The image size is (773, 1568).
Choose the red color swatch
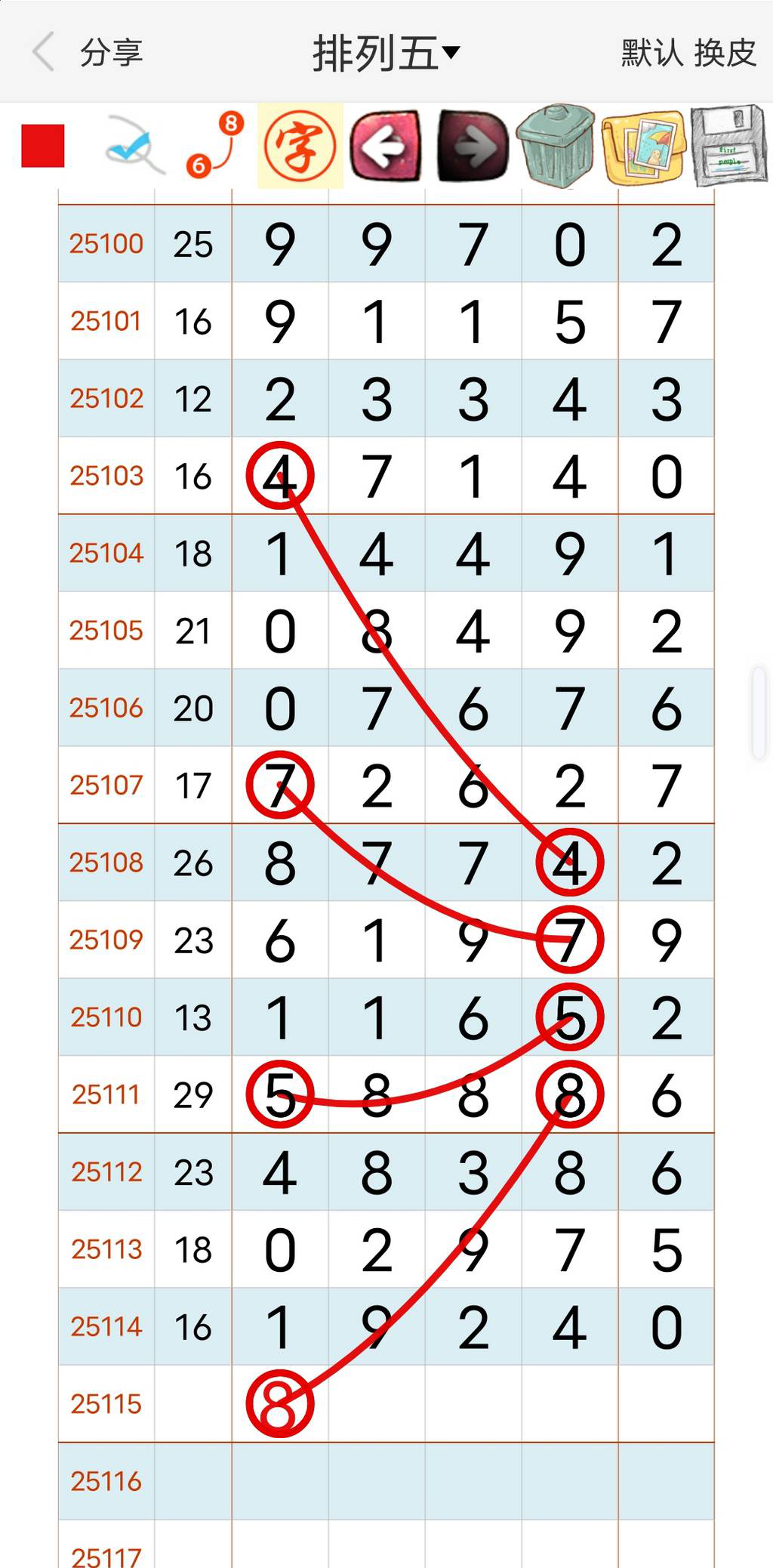click(43, 146)
